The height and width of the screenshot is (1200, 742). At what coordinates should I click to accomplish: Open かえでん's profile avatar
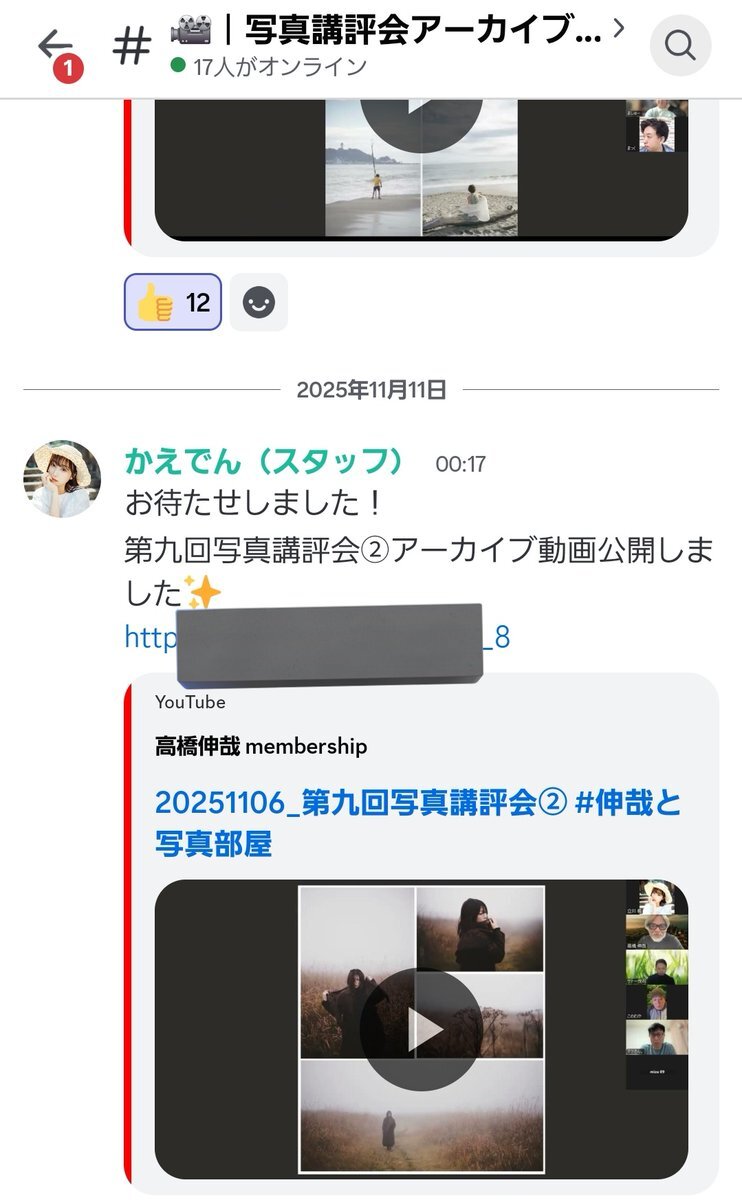(x=62, y=478)
